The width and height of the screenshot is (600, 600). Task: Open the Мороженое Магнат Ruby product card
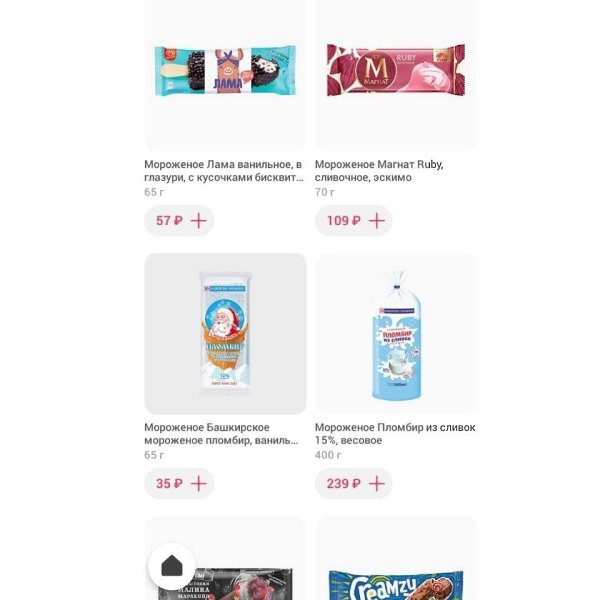(395, 75)
